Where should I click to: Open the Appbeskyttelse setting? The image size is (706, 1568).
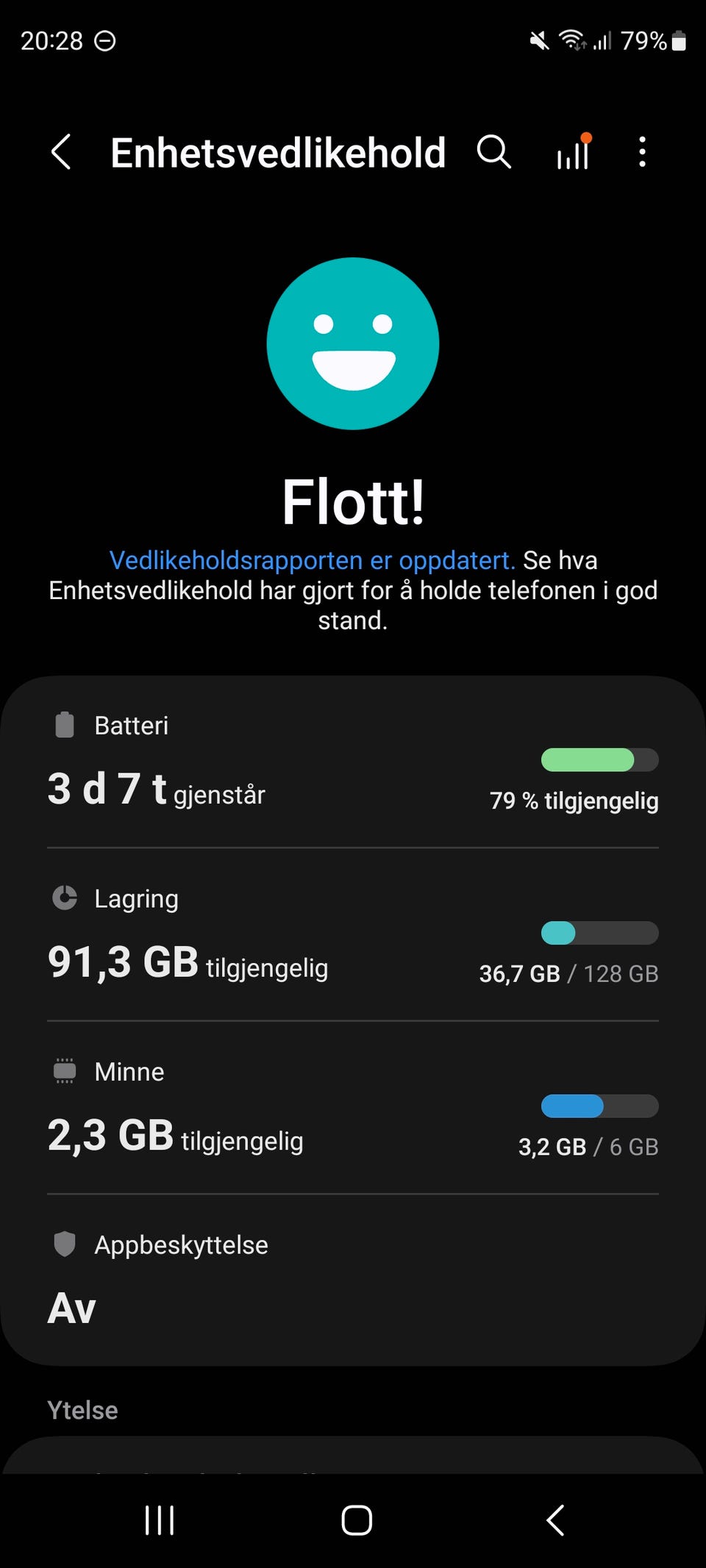(353, 1280)
